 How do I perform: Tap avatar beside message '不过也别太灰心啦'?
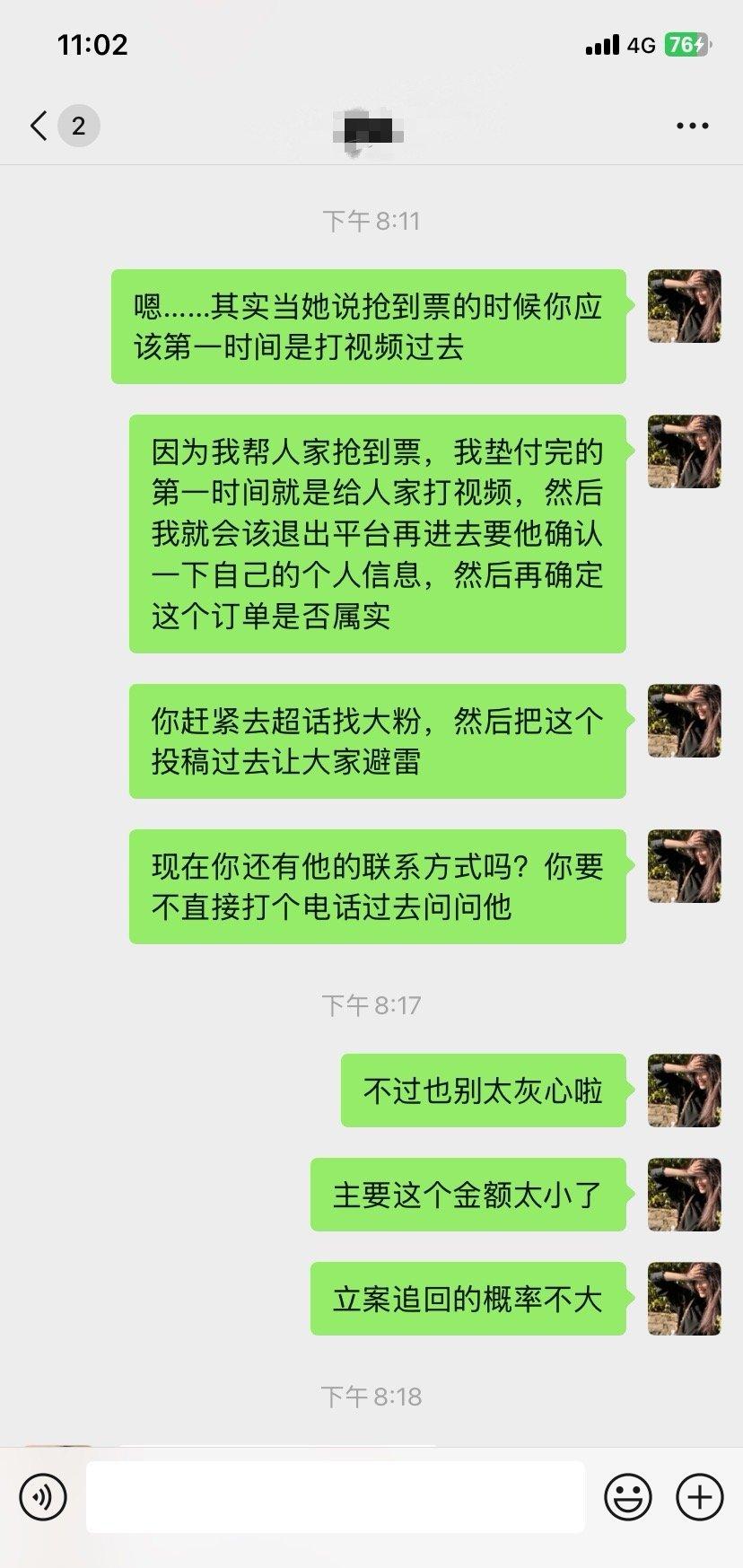click(x=685, y=1091)
